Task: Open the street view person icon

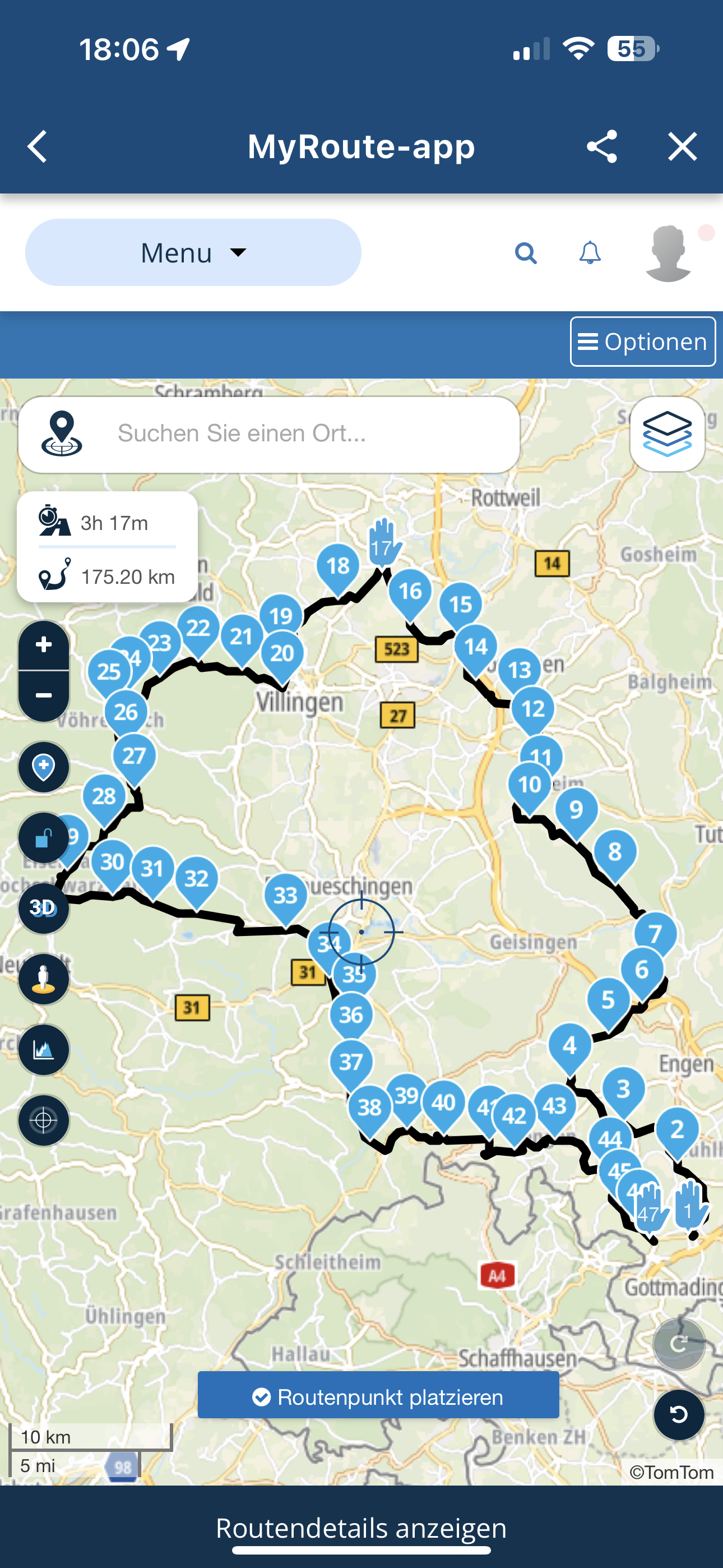Action: 43,979
